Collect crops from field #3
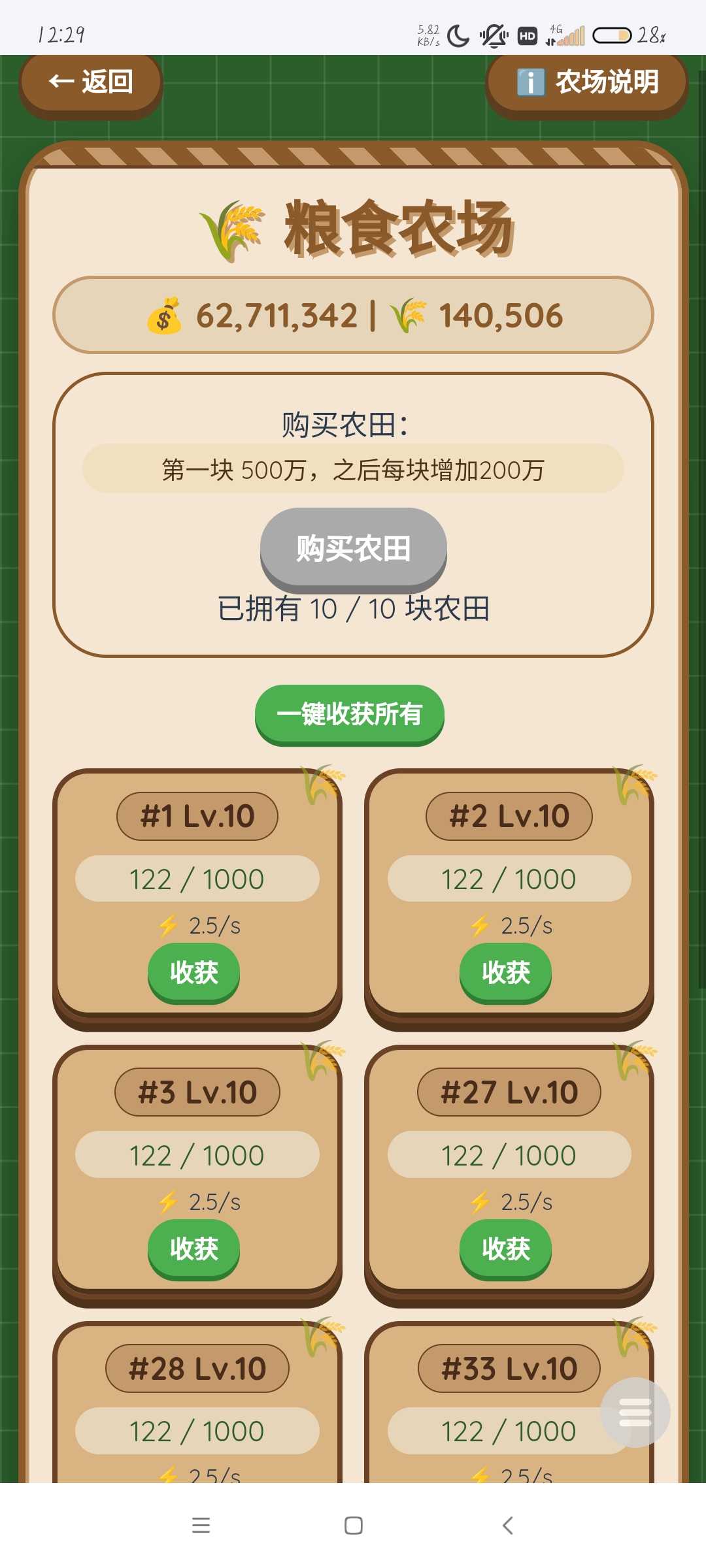The width and height of the screenshot is (706, 1568). pyautogui.click(x=193, y=1249)
